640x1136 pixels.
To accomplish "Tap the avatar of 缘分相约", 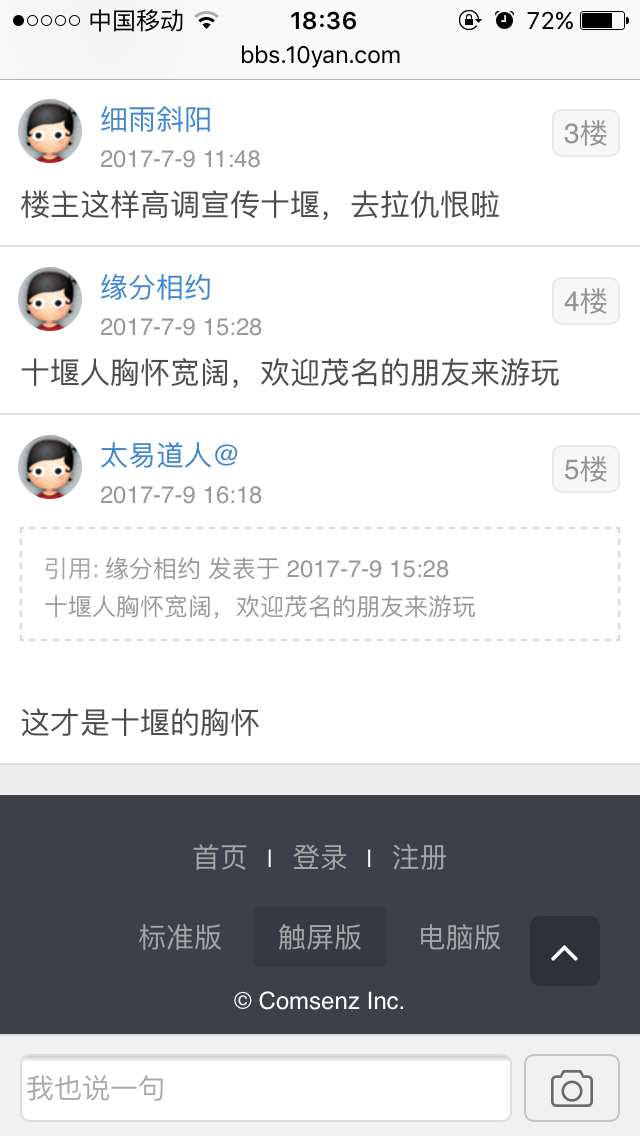I will [x=50, y=299].
